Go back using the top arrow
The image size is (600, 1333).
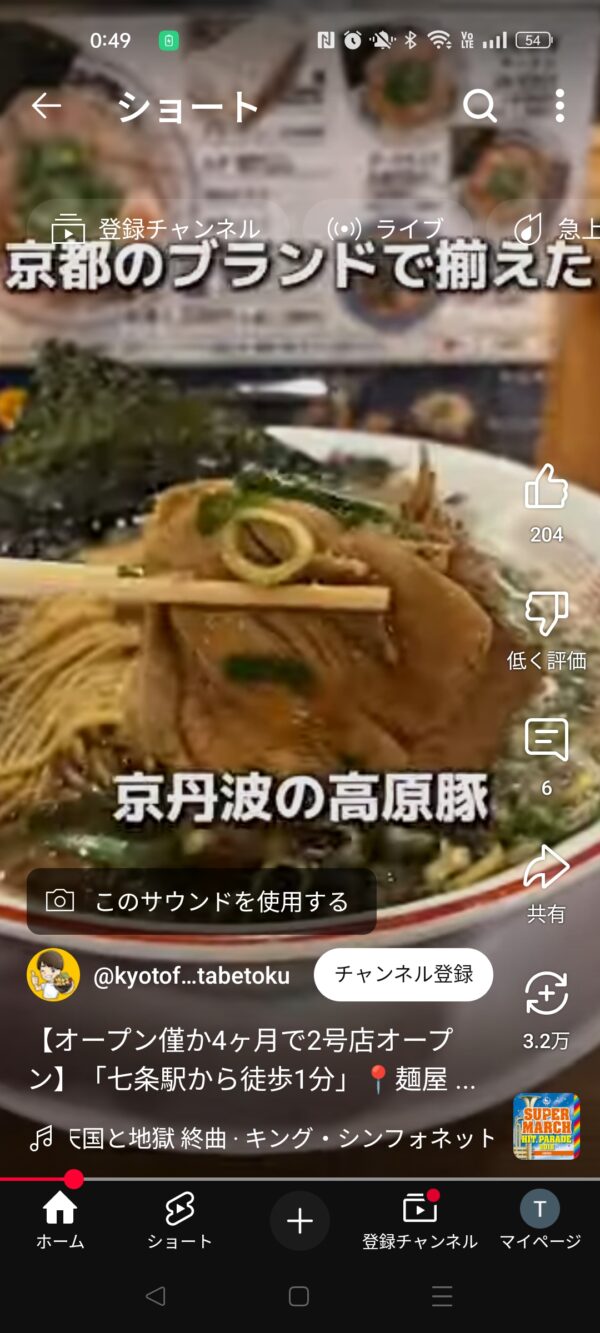[x=46, y=106]
